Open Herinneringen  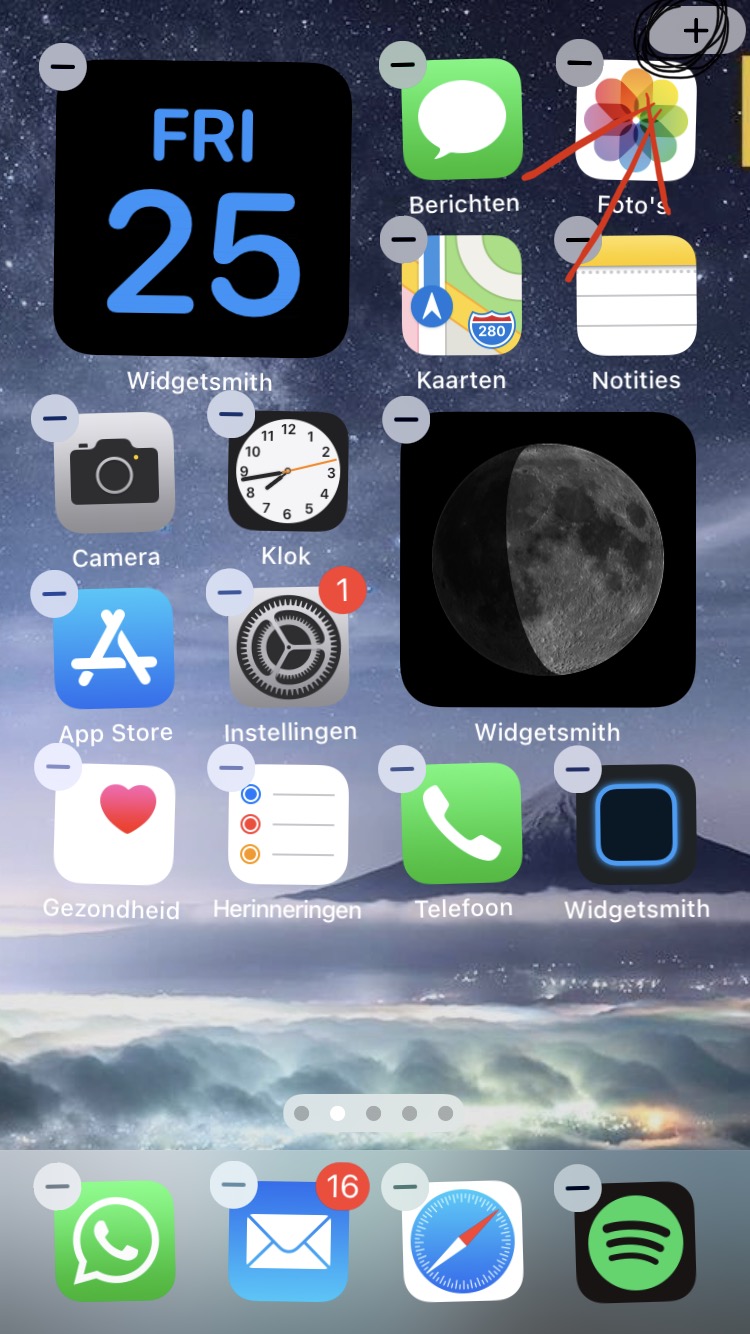[288, 824]
